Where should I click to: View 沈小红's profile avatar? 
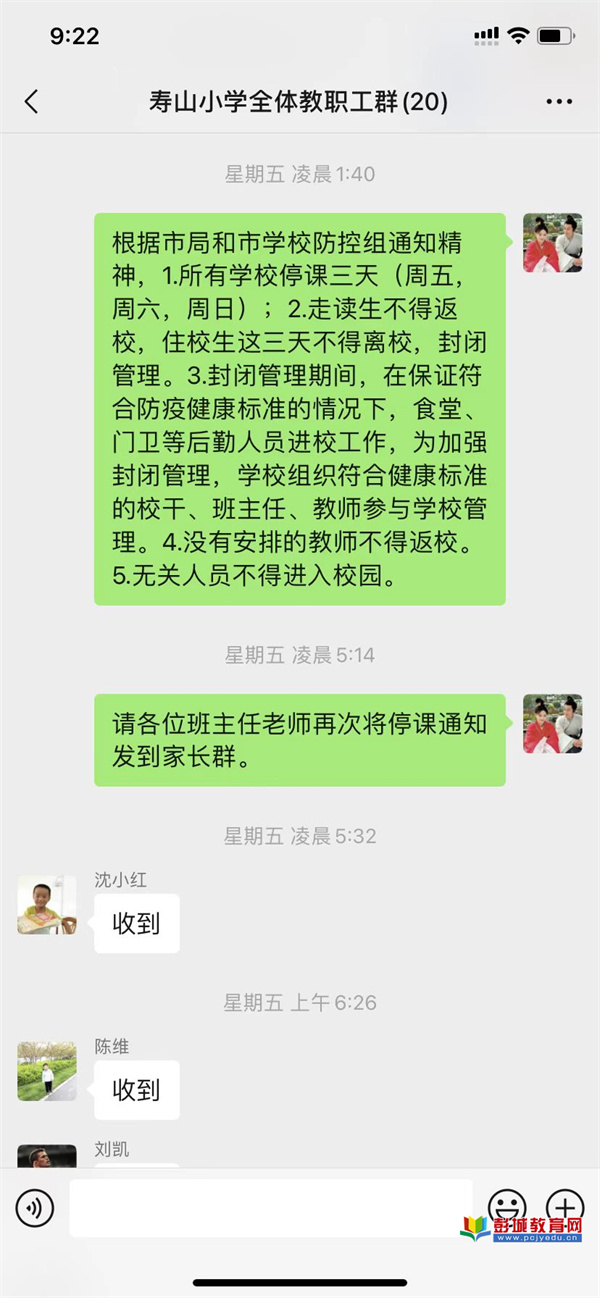point(47,905)
